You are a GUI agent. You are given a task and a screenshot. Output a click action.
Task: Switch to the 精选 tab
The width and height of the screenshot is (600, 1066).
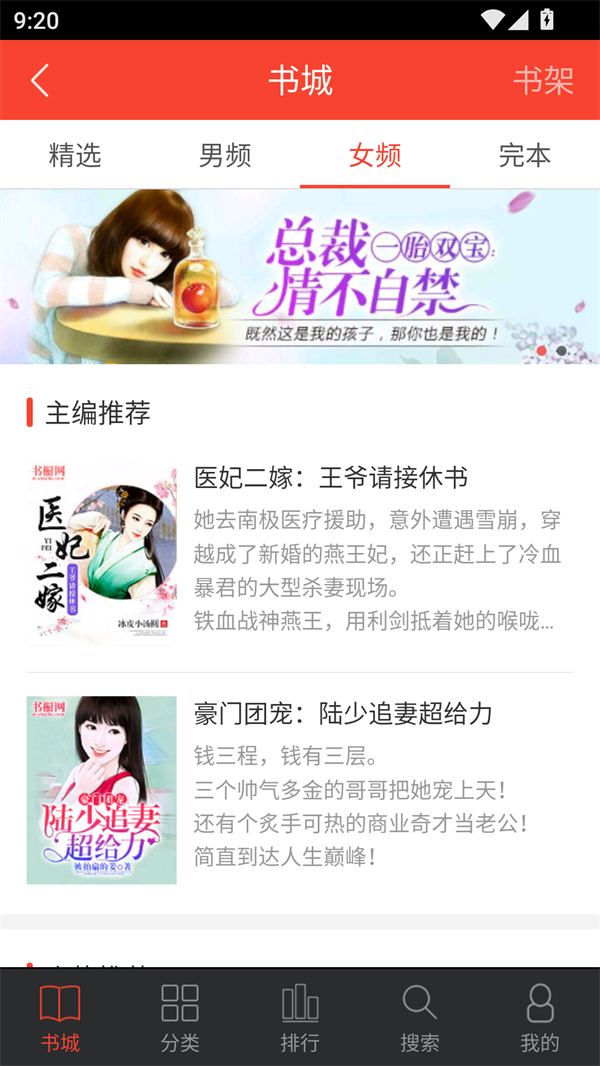point(75,155)
